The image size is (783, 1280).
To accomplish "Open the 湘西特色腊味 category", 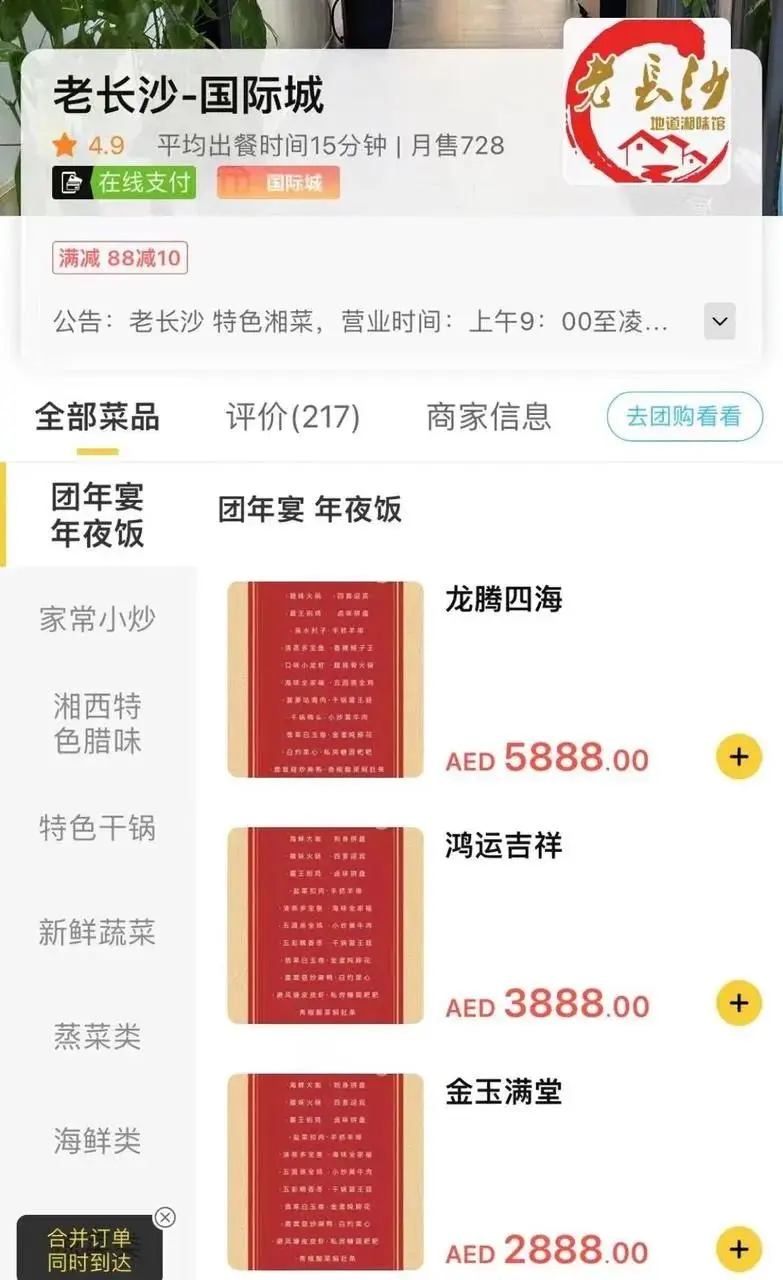I will tap(97, 724).
